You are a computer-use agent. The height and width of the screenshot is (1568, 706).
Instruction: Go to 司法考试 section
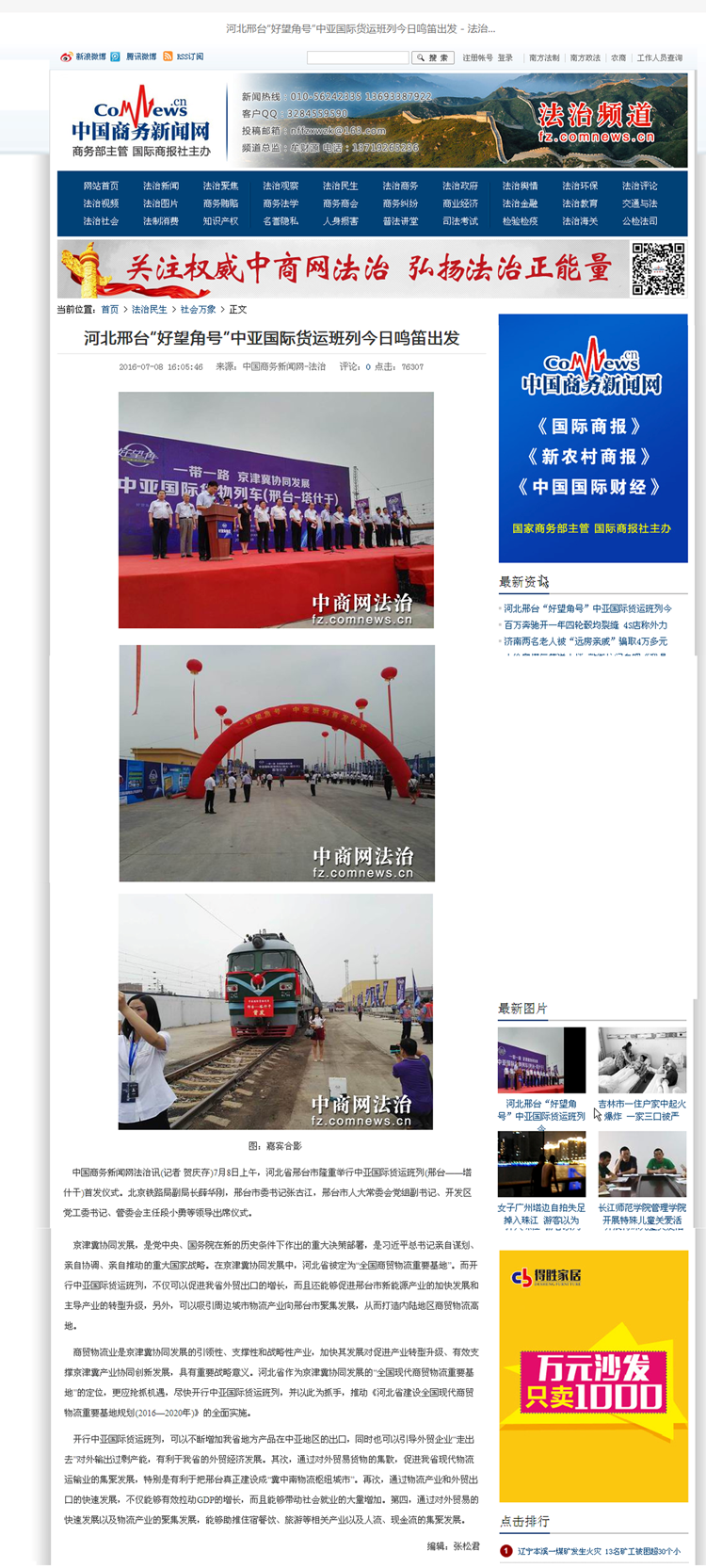click(460, 221)
